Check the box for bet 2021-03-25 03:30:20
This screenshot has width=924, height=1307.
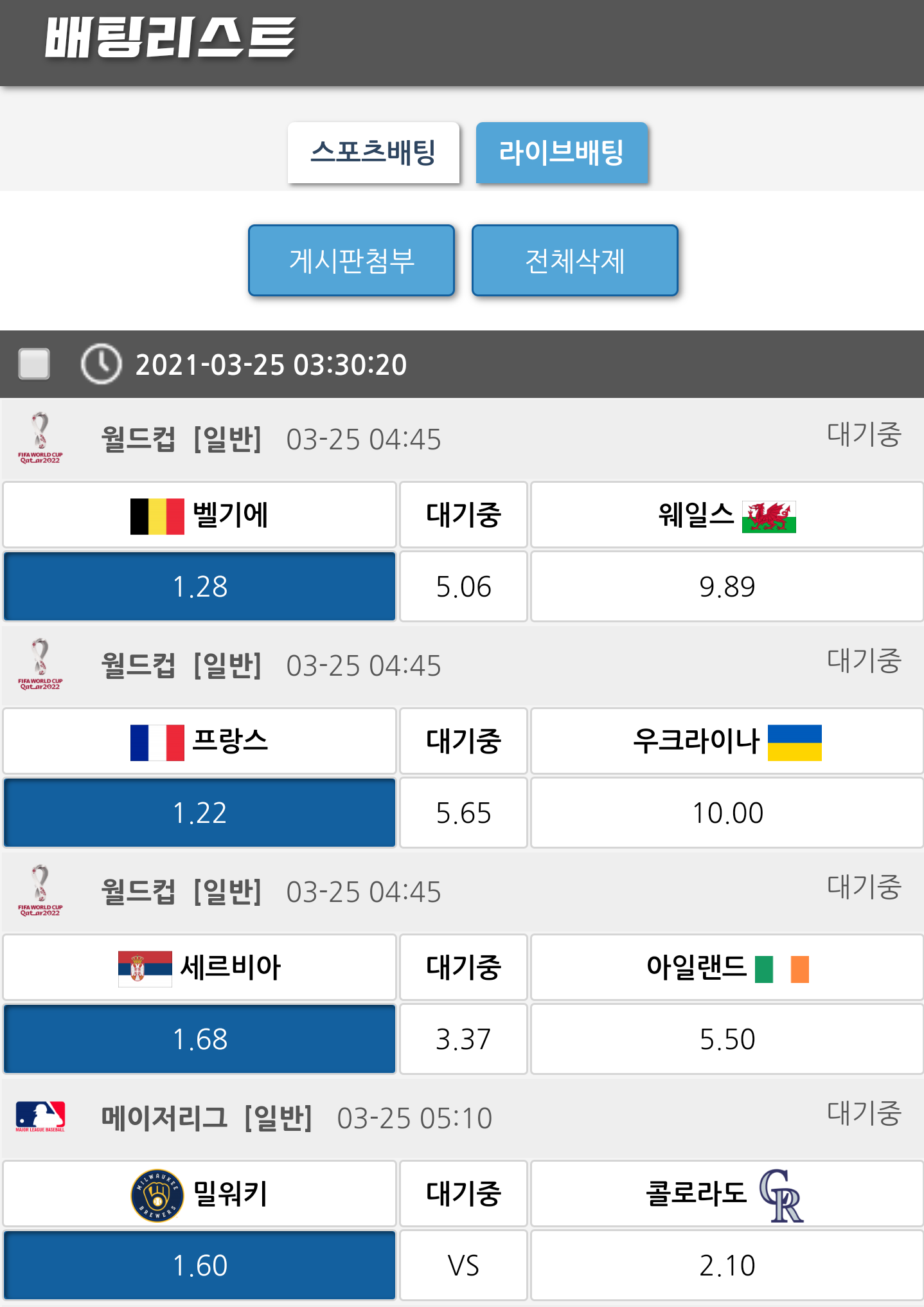pyautogui.click(x=34, y=364)
